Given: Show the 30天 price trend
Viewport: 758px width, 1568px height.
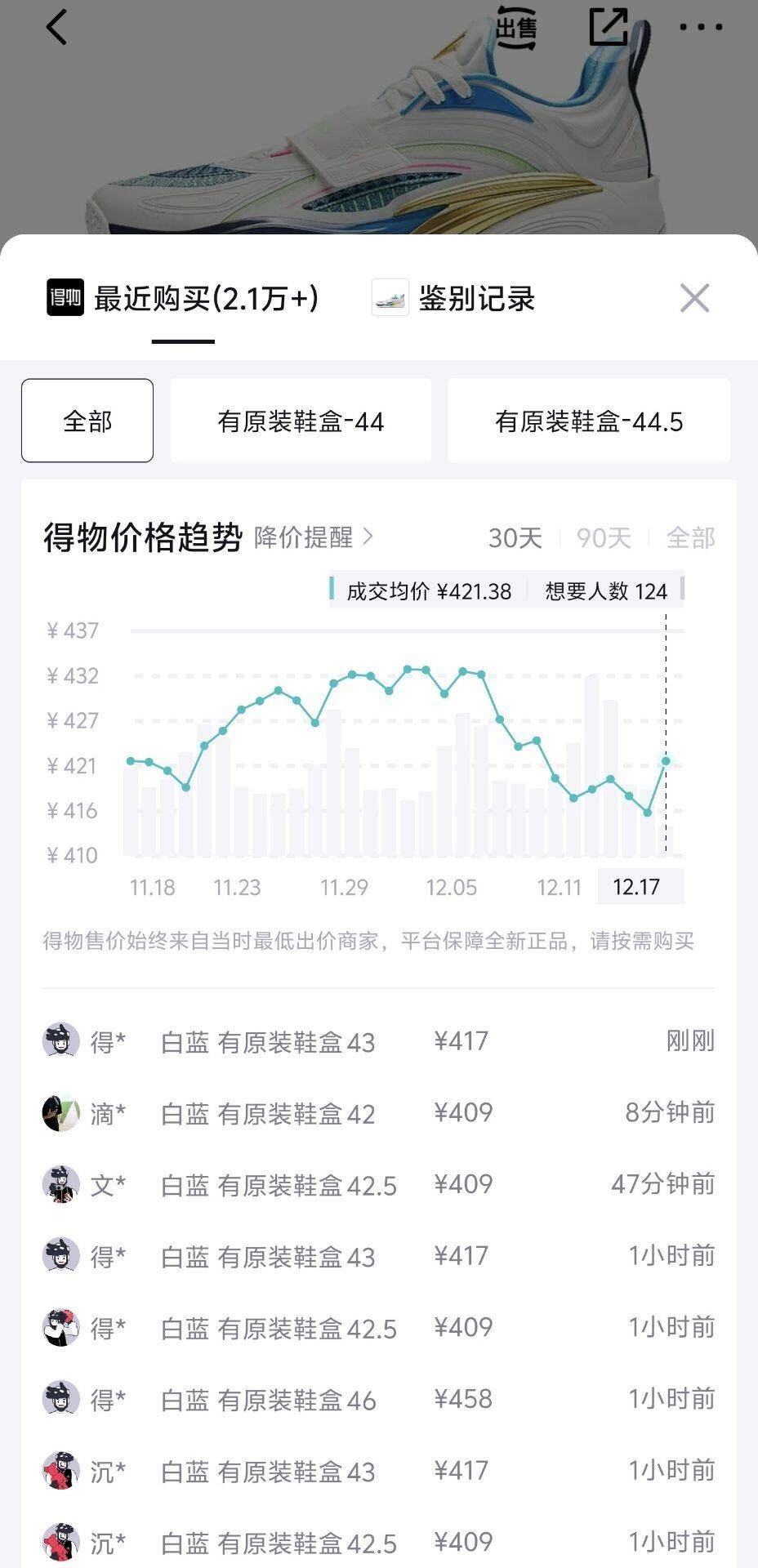Looking at the screenshot, I should (x=515, y=538).
